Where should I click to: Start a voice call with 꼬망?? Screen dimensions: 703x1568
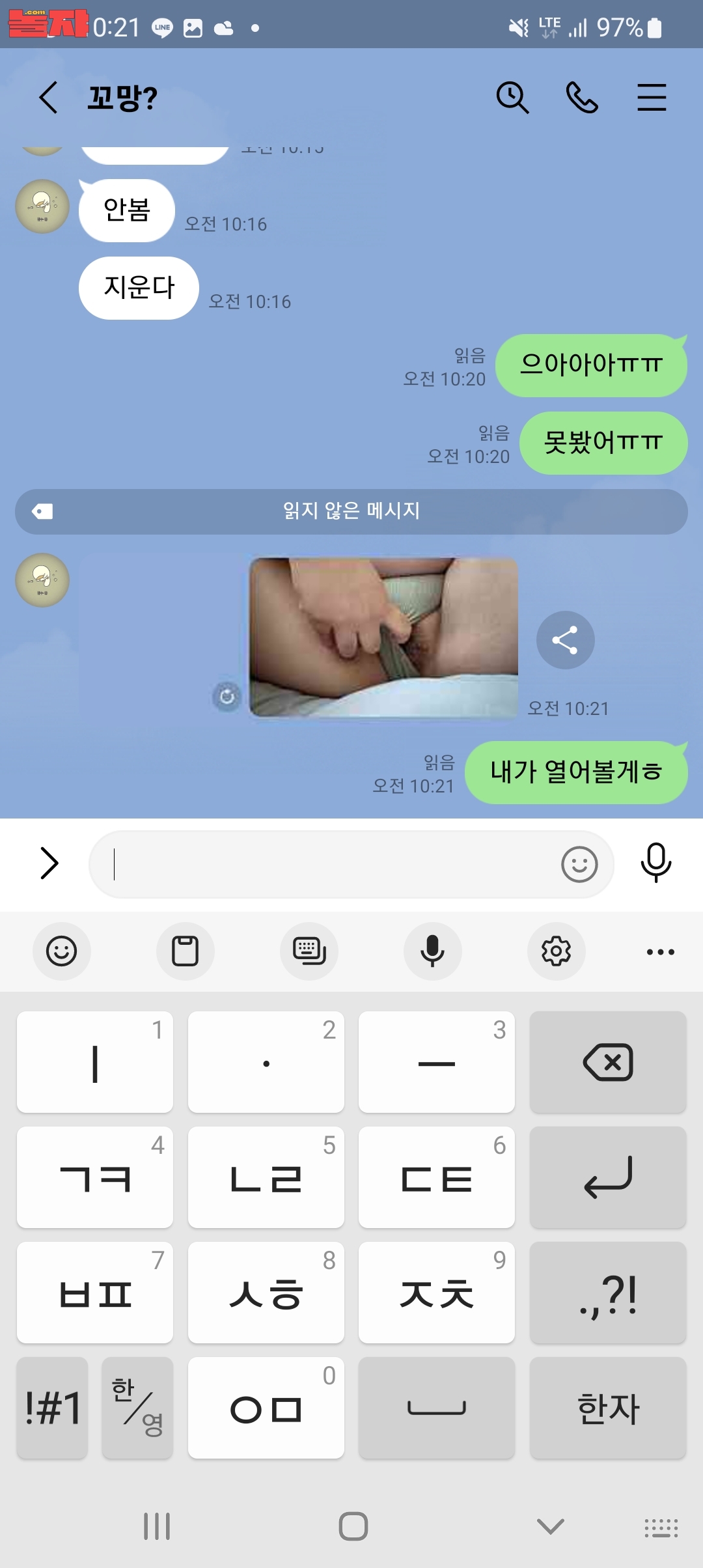tap(581, 98)
